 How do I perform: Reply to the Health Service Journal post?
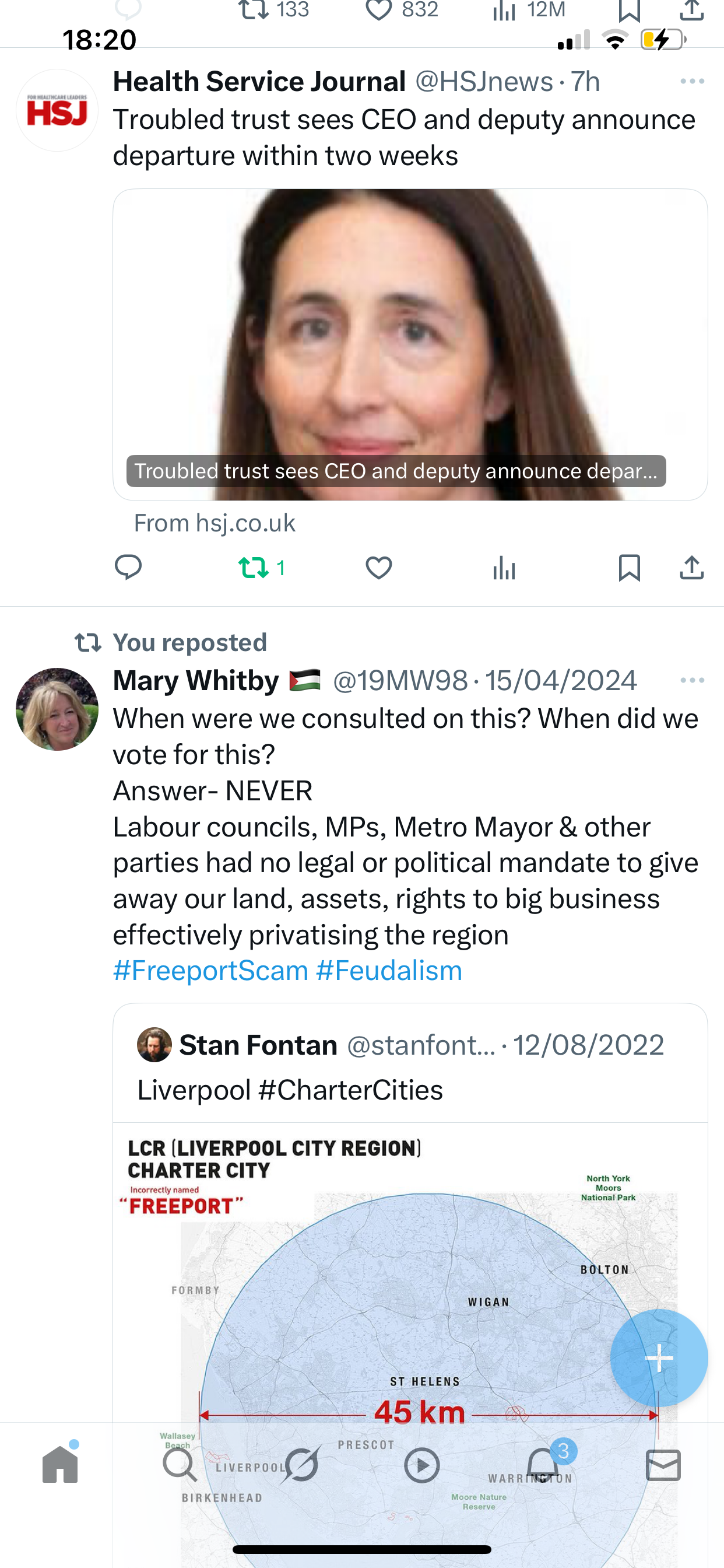coord(128,568)
